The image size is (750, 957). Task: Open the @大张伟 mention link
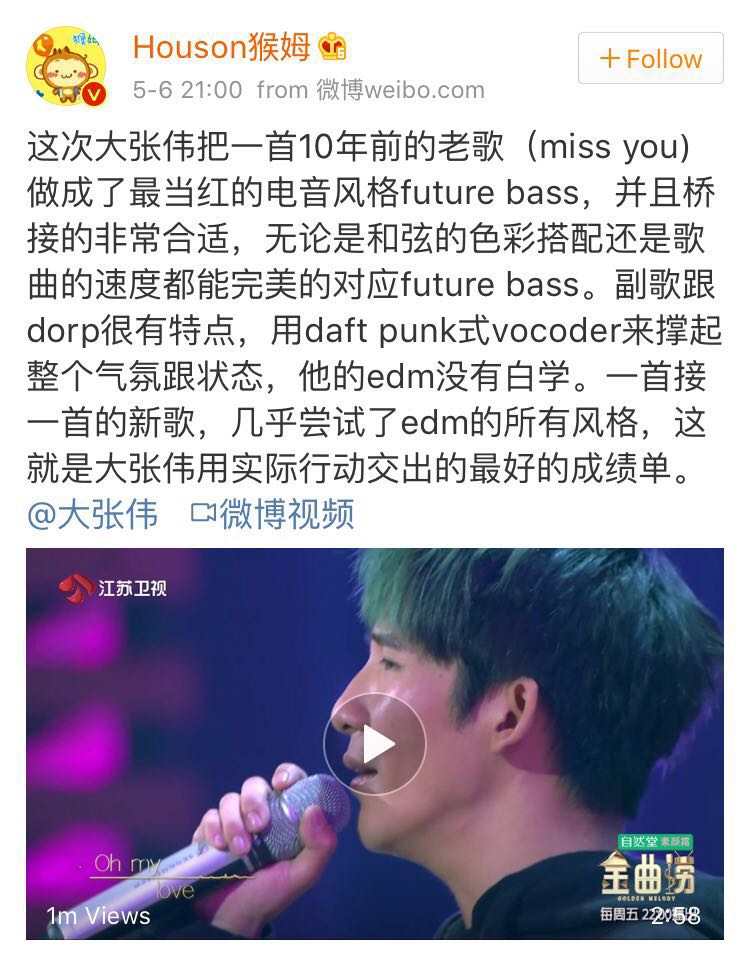[x=92, y=514]
